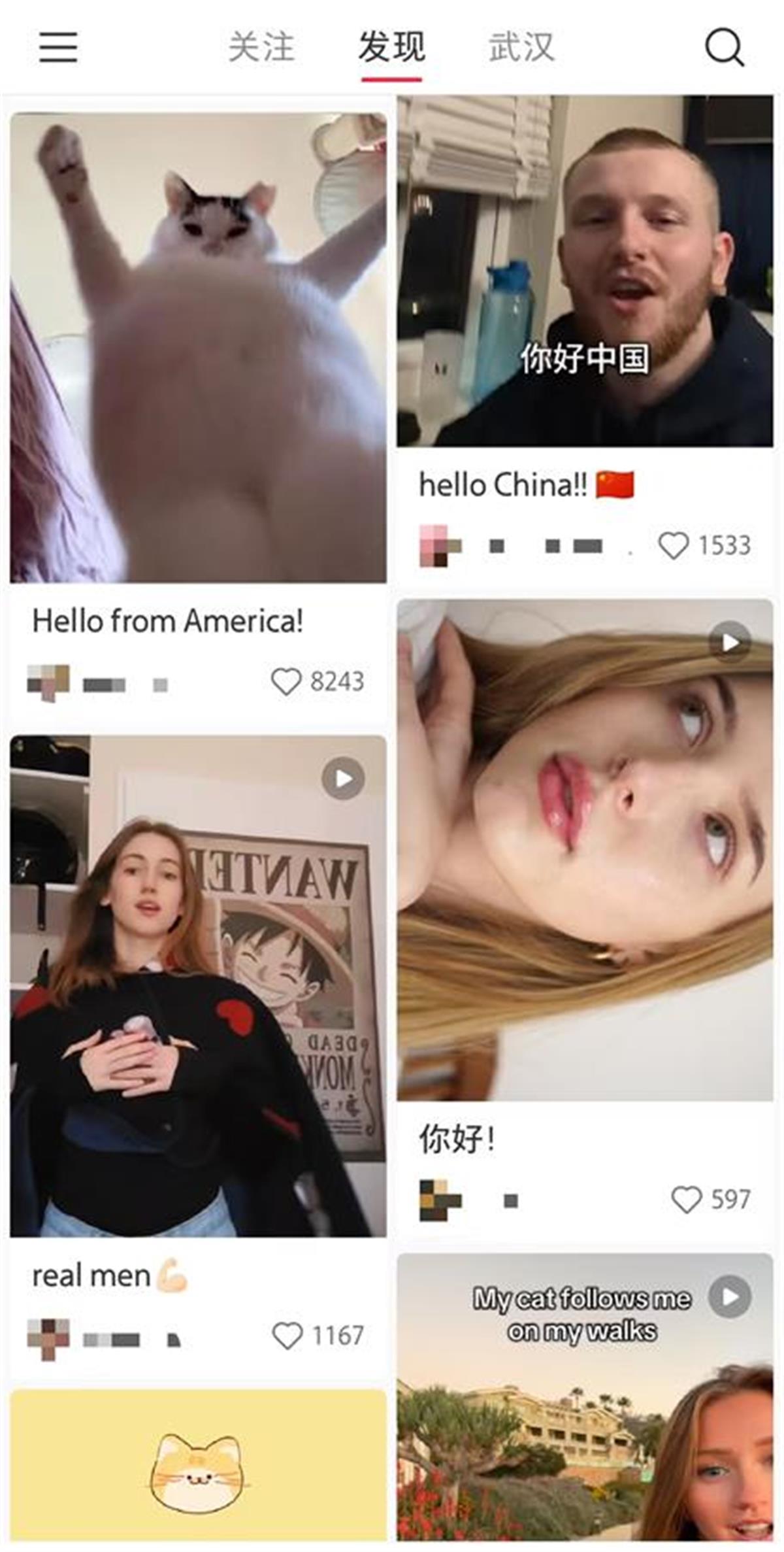Screen dimensions: 784x1552
Task: Open the search function
Action: coord(725,47)
